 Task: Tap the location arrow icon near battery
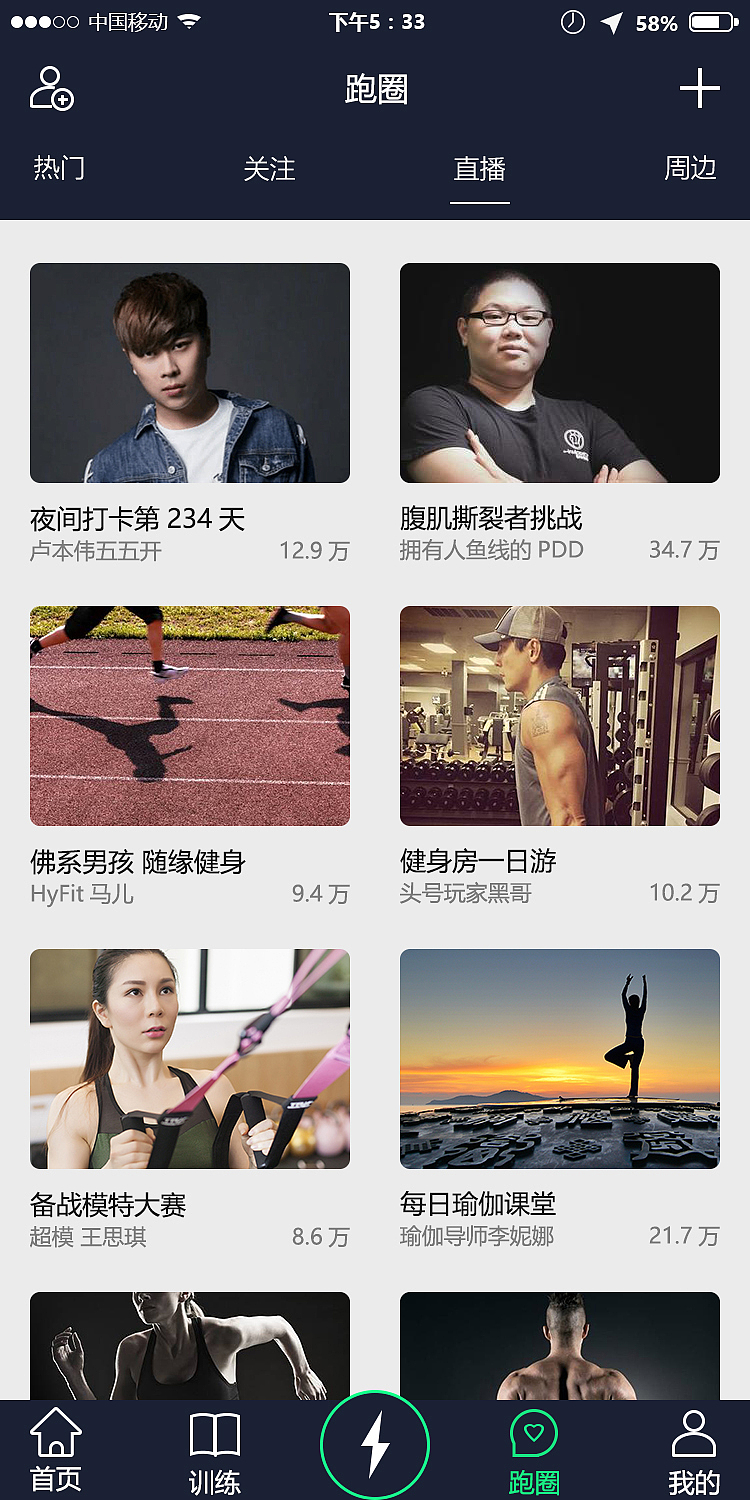pos(613,20)
